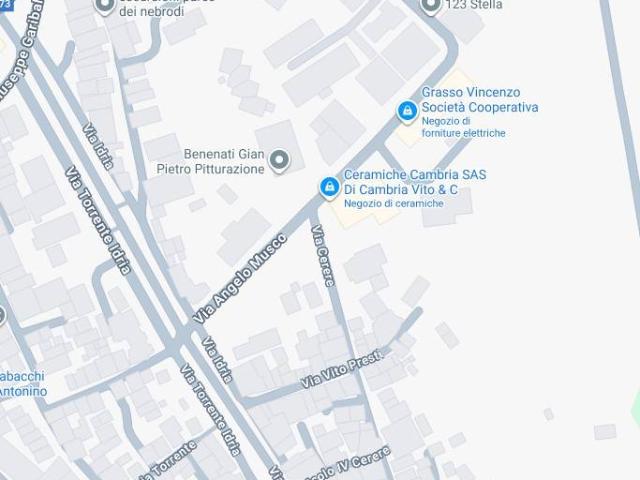Select the parco dei nebrodi marker
640x480 pixels.
pos(106,6)
